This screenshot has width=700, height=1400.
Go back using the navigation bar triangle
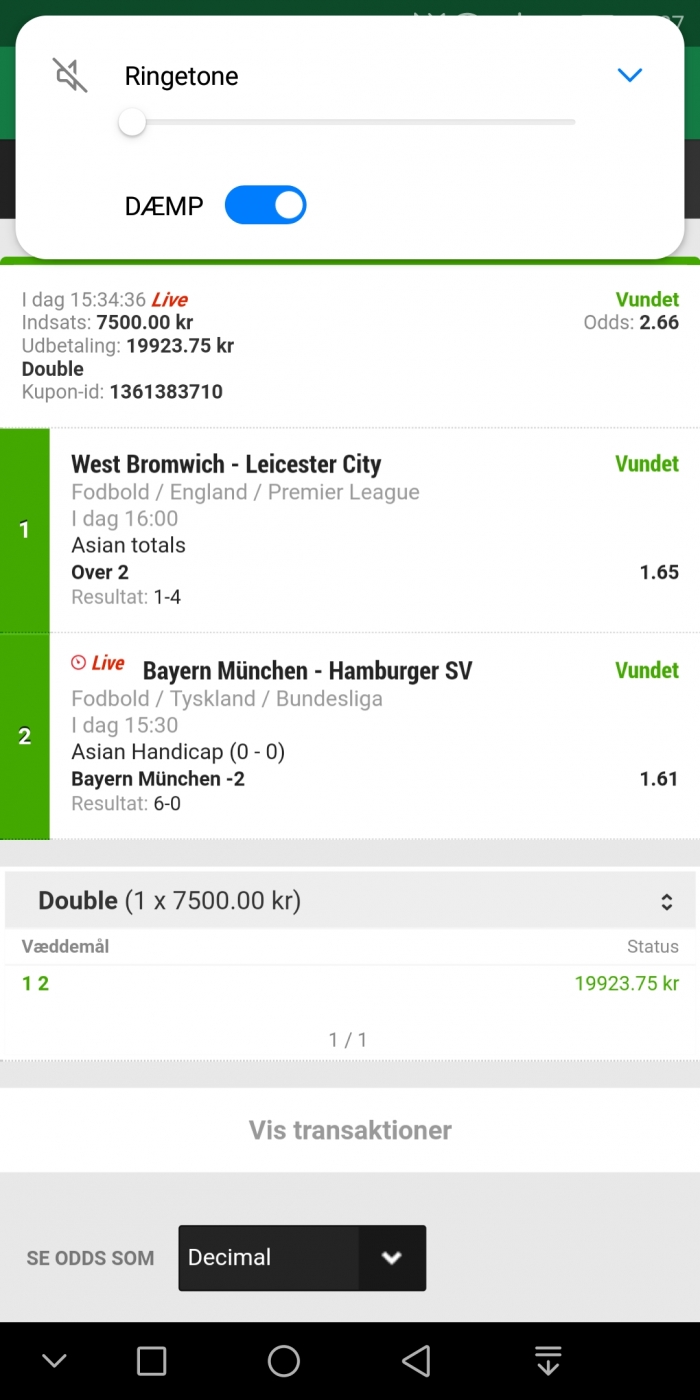tap(415, 1360)
